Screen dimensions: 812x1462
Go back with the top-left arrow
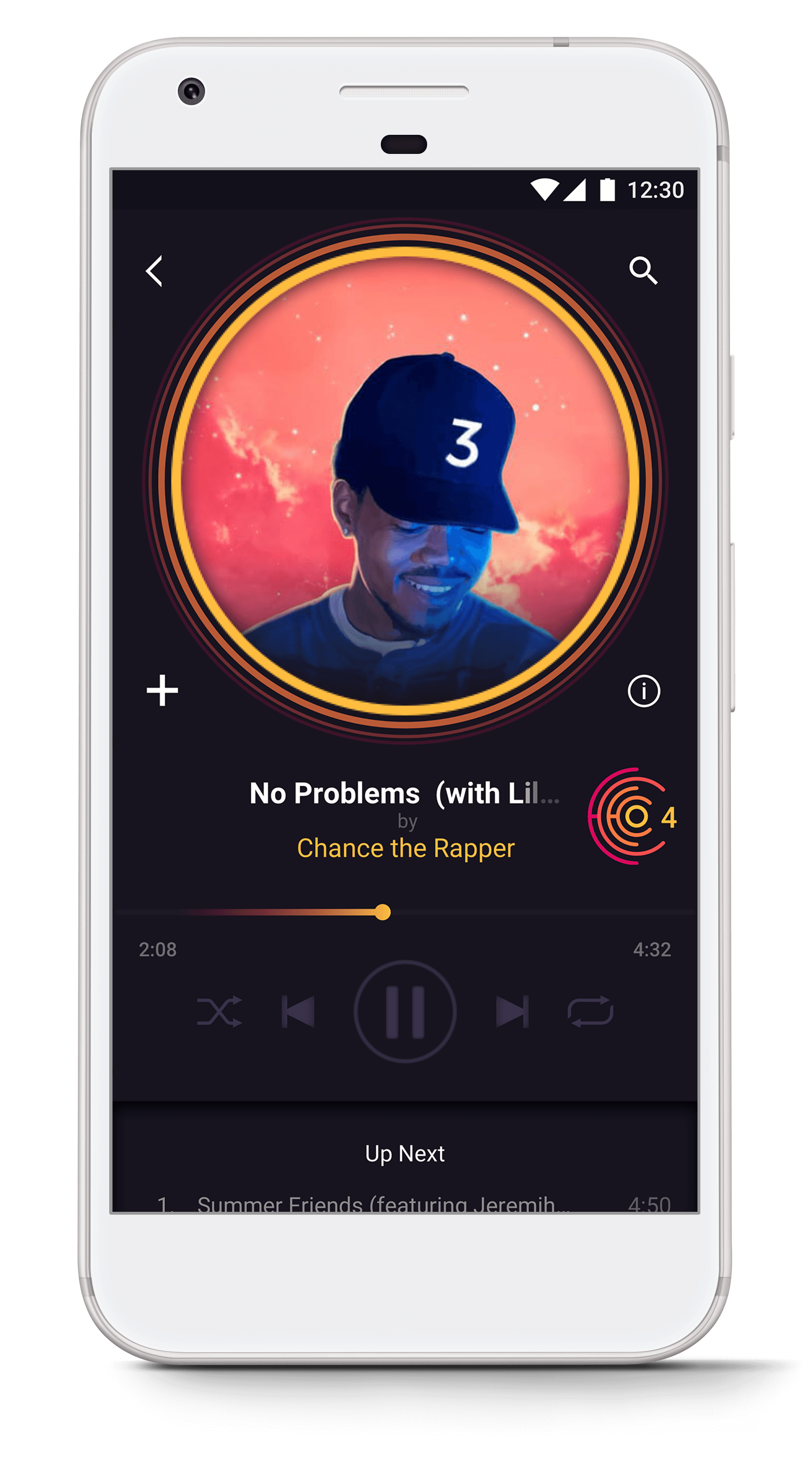(x=154, y=271)
